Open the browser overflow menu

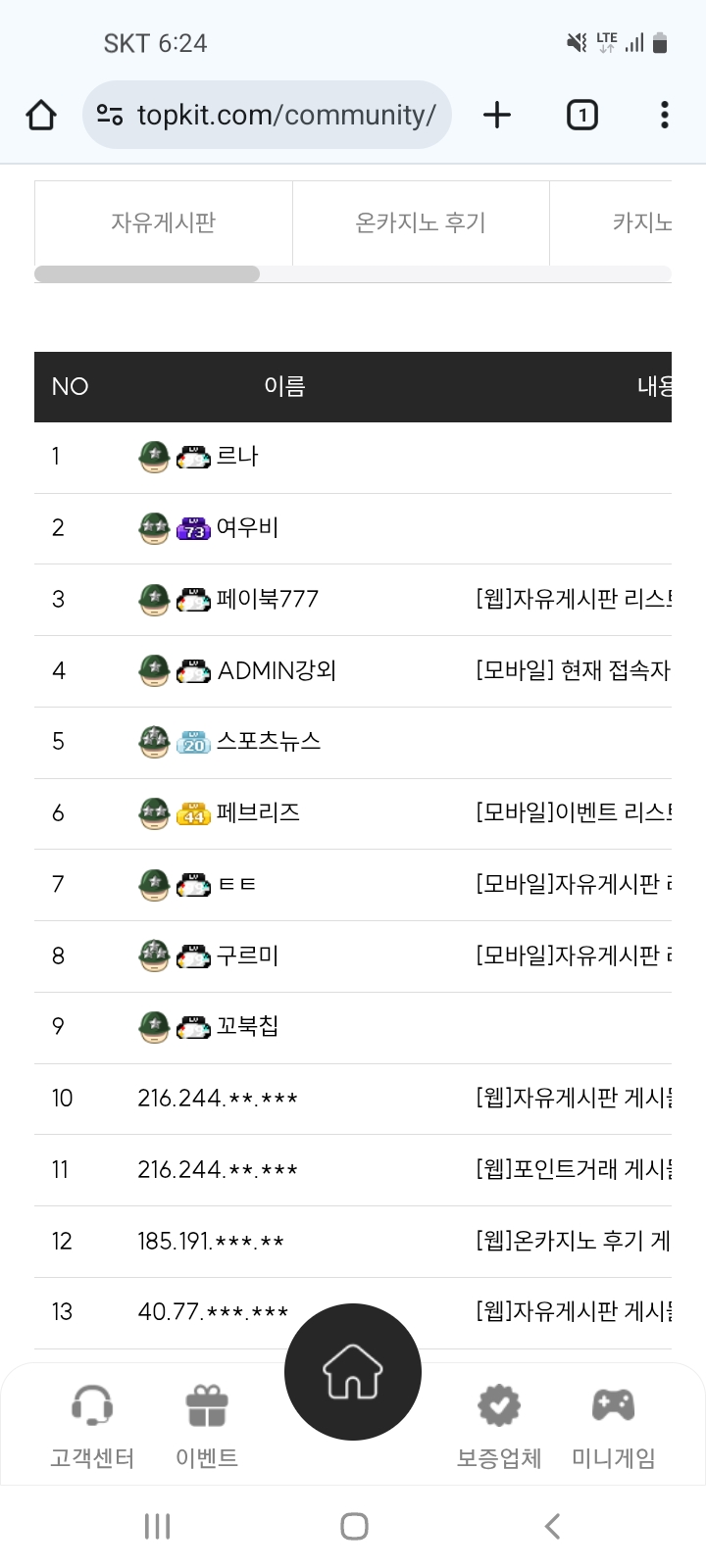click(x=665, y=115)
